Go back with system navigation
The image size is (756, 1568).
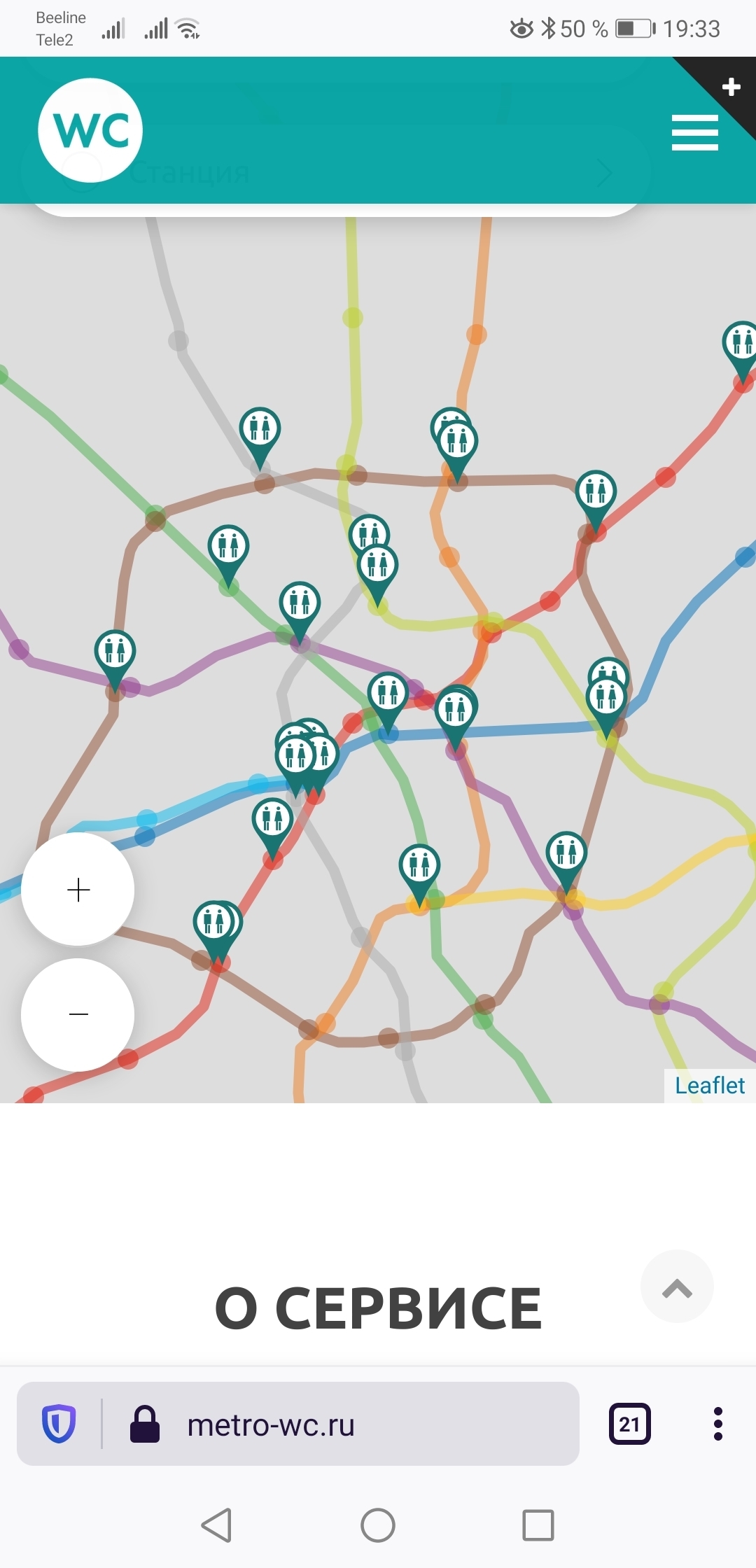(x=216, y=1525)
